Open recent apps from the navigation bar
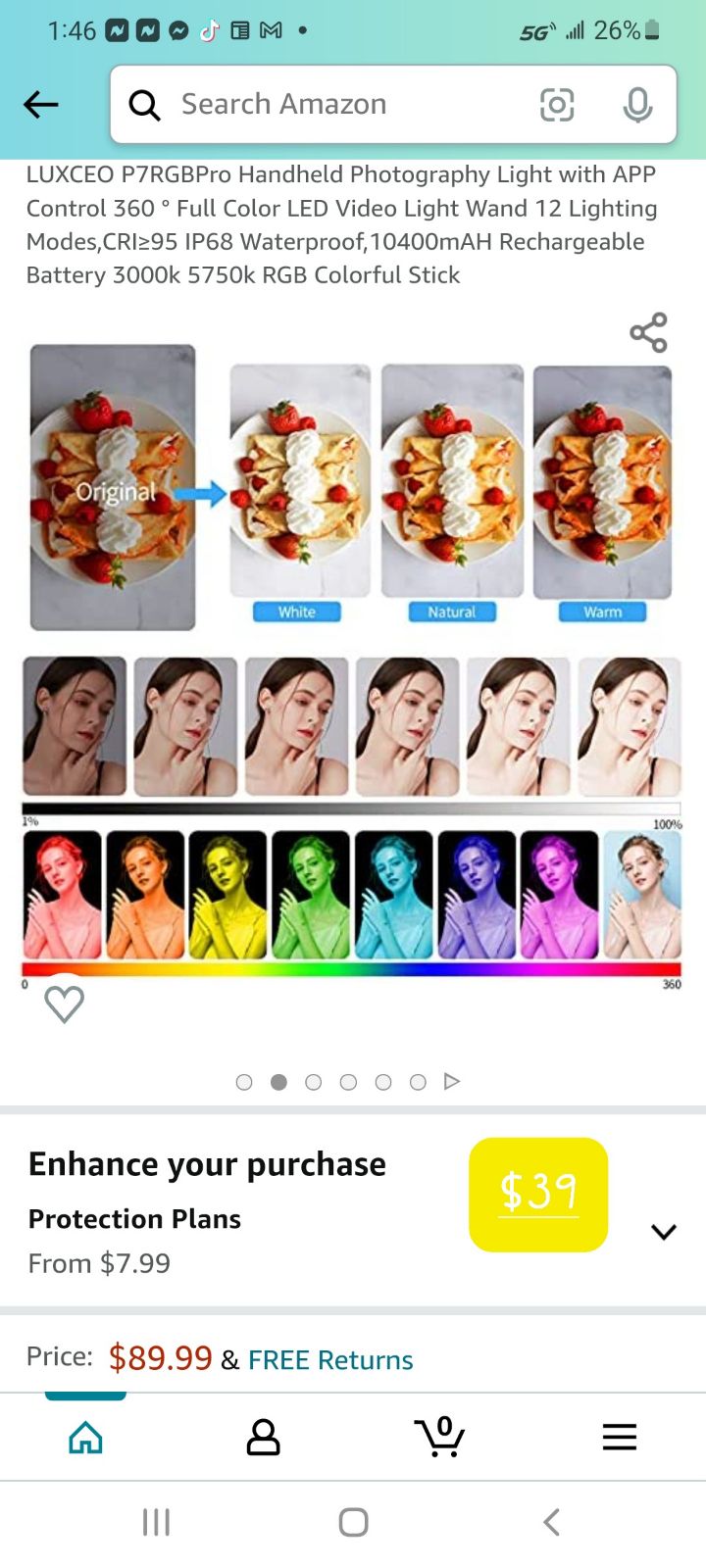706x1568 pixels. click(x=156, y=1522)
